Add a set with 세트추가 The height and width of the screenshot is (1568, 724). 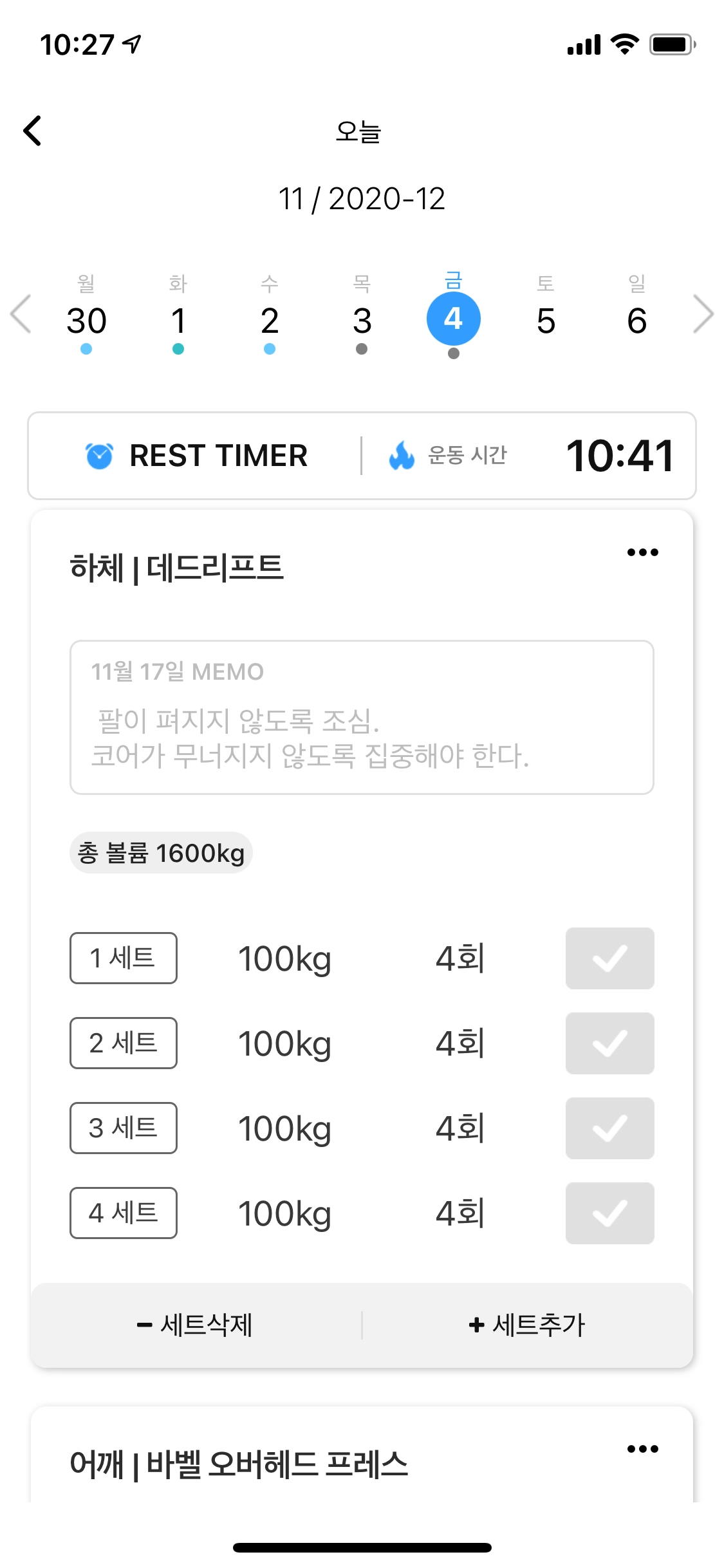pyautogui.click(x=527, y=1325)
